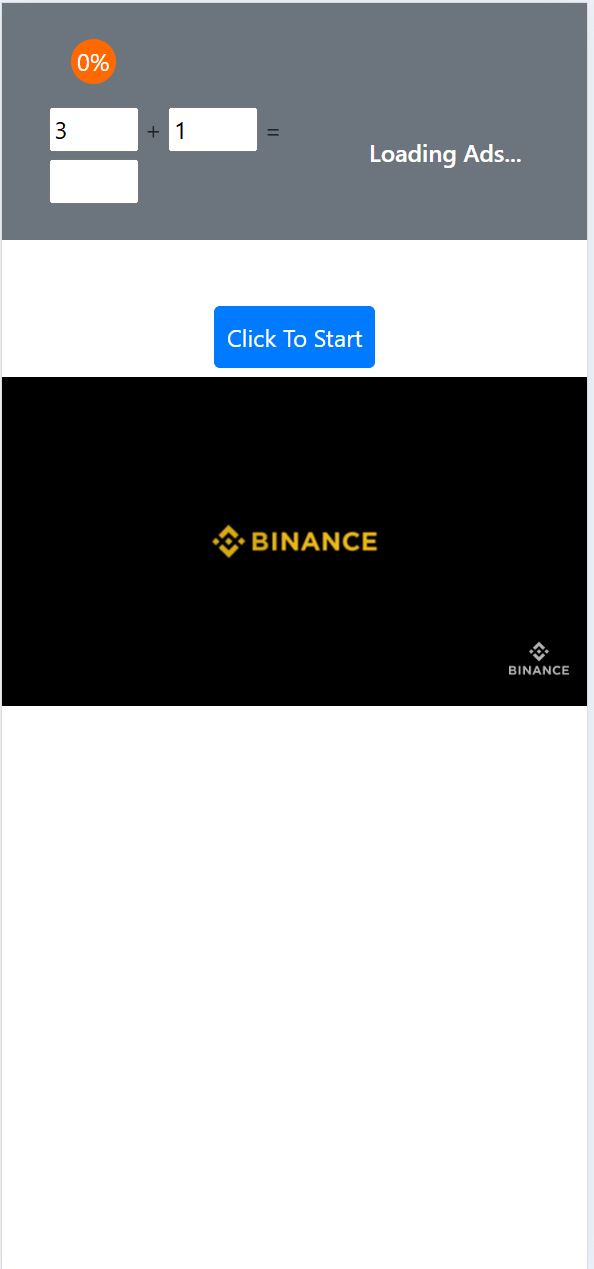Select the first number field showing 3
Screen dimensions: 594x1269
pos(94,130)
